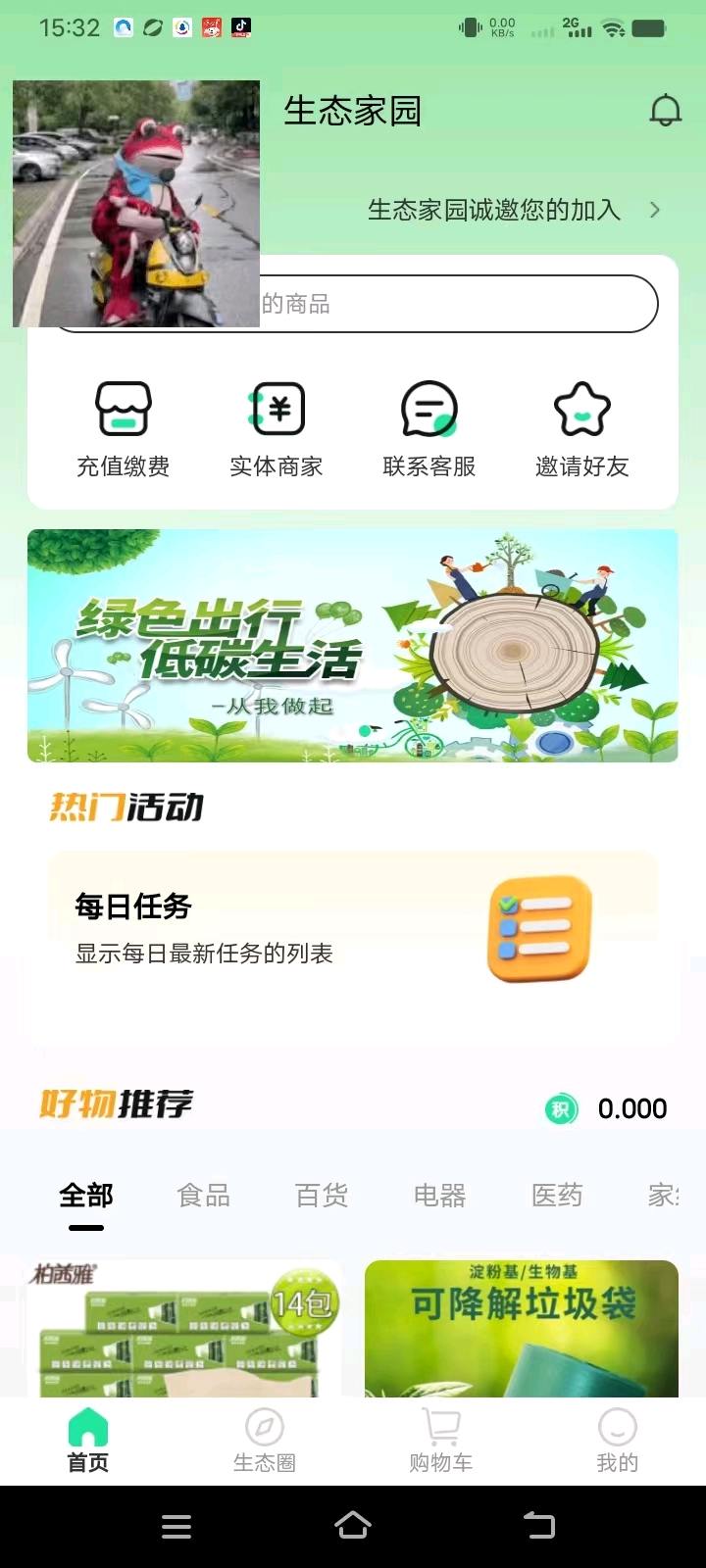
Task: Switch to the 我的 profile tab
Action: coord(618,1441)
